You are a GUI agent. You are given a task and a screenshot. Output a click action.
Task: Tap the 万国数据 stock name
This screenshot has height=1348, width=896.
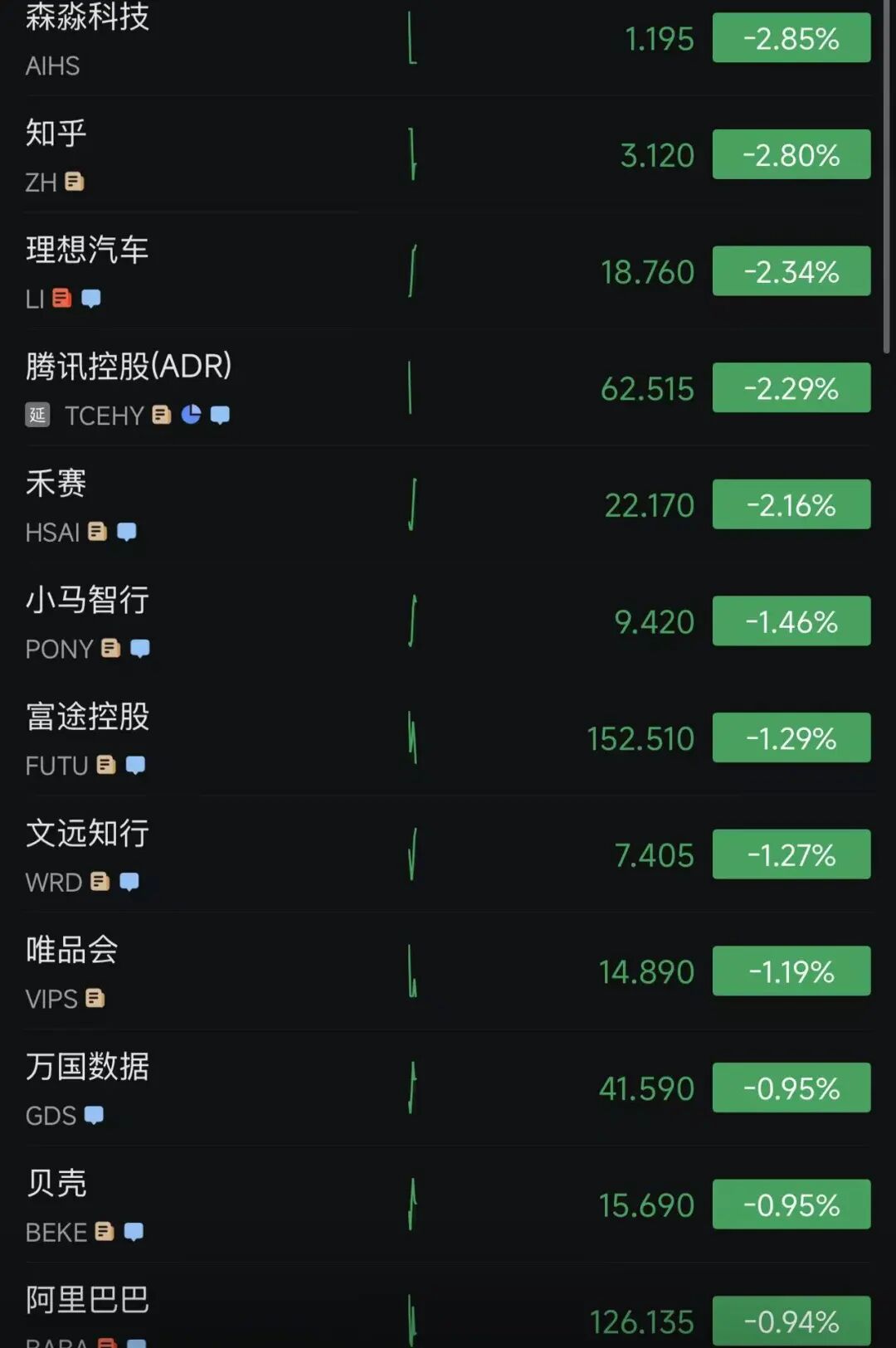pyautogui.click(x=85, y=1068)
